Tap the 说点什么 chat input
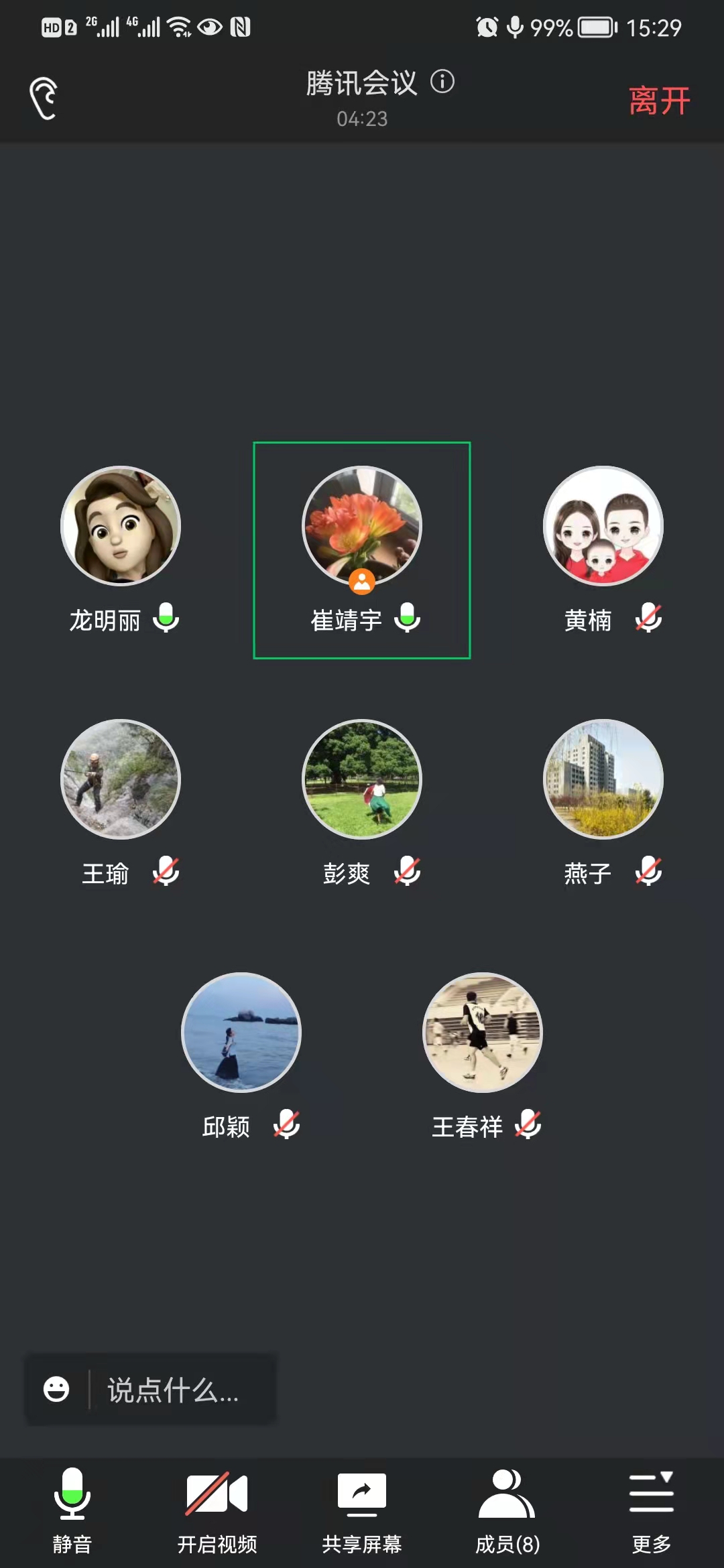 tap(174, 1390)
